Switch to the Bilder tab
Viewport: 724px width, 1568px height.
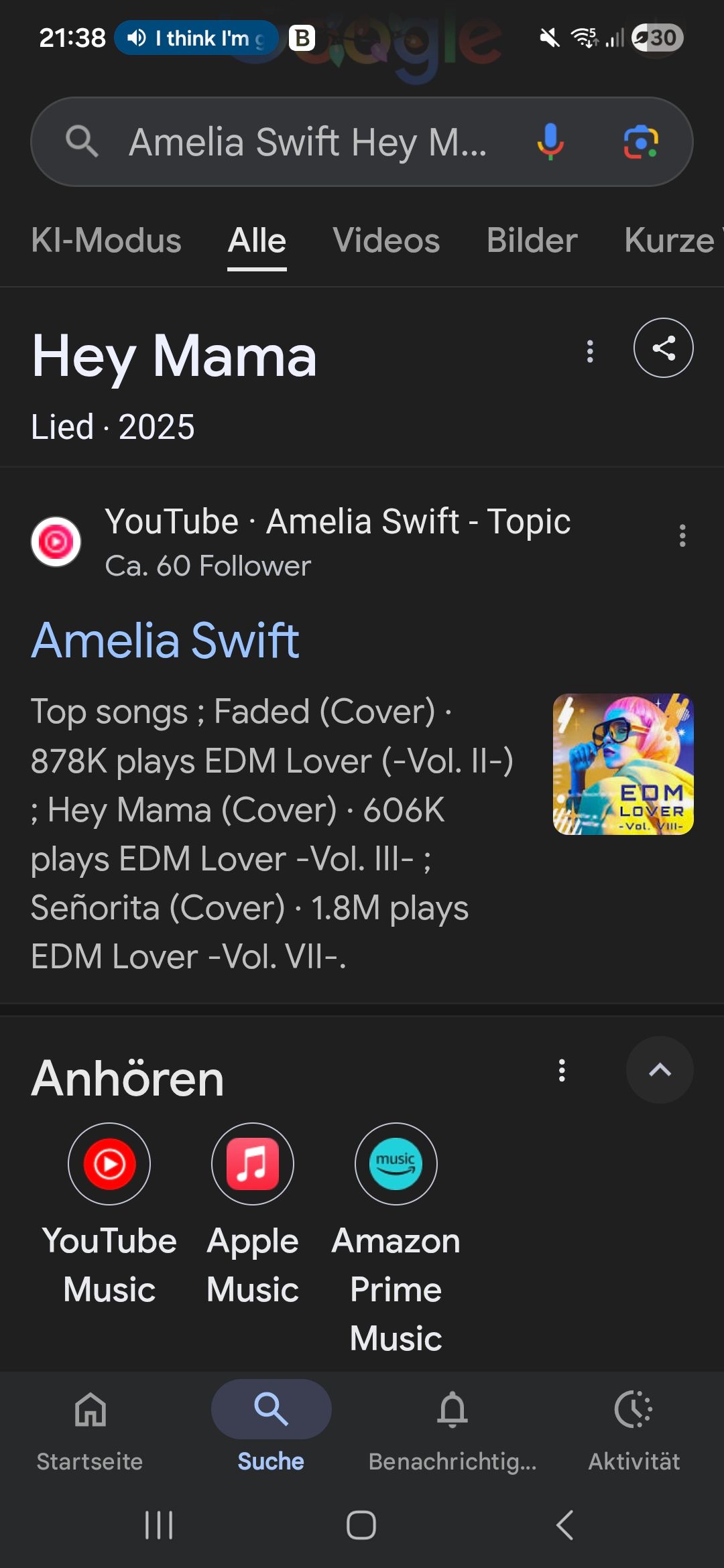pyautogui.click(x=532, y=241)
